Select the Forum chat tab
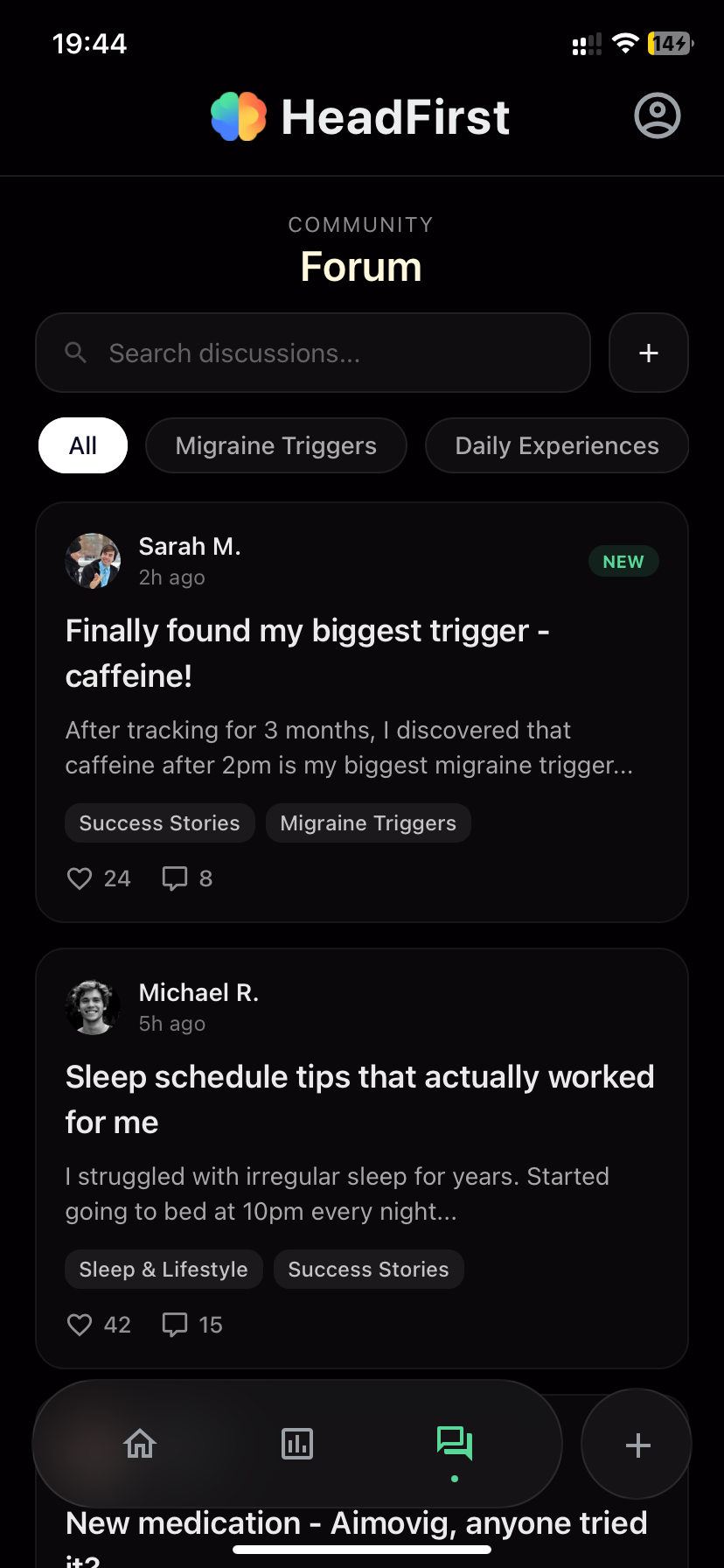Viewport: 724px width, 1568px height. coord(455,1444)
